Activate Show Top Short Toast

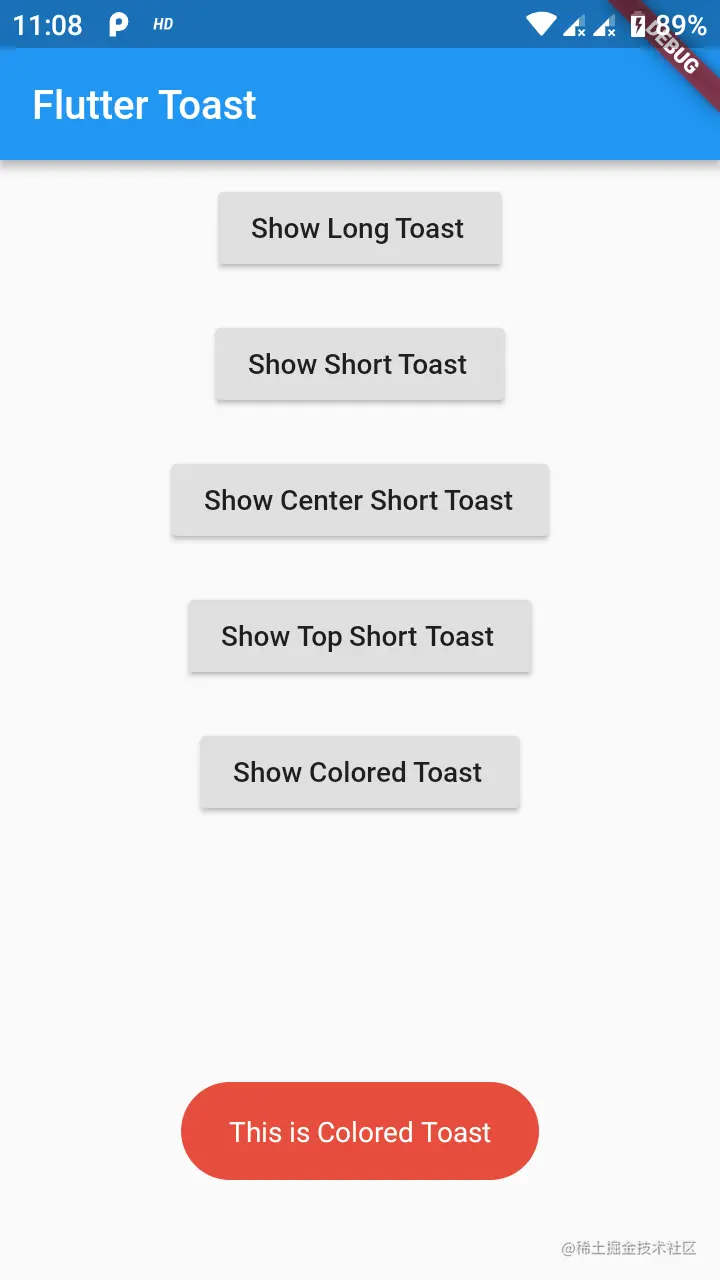[359, 637]
